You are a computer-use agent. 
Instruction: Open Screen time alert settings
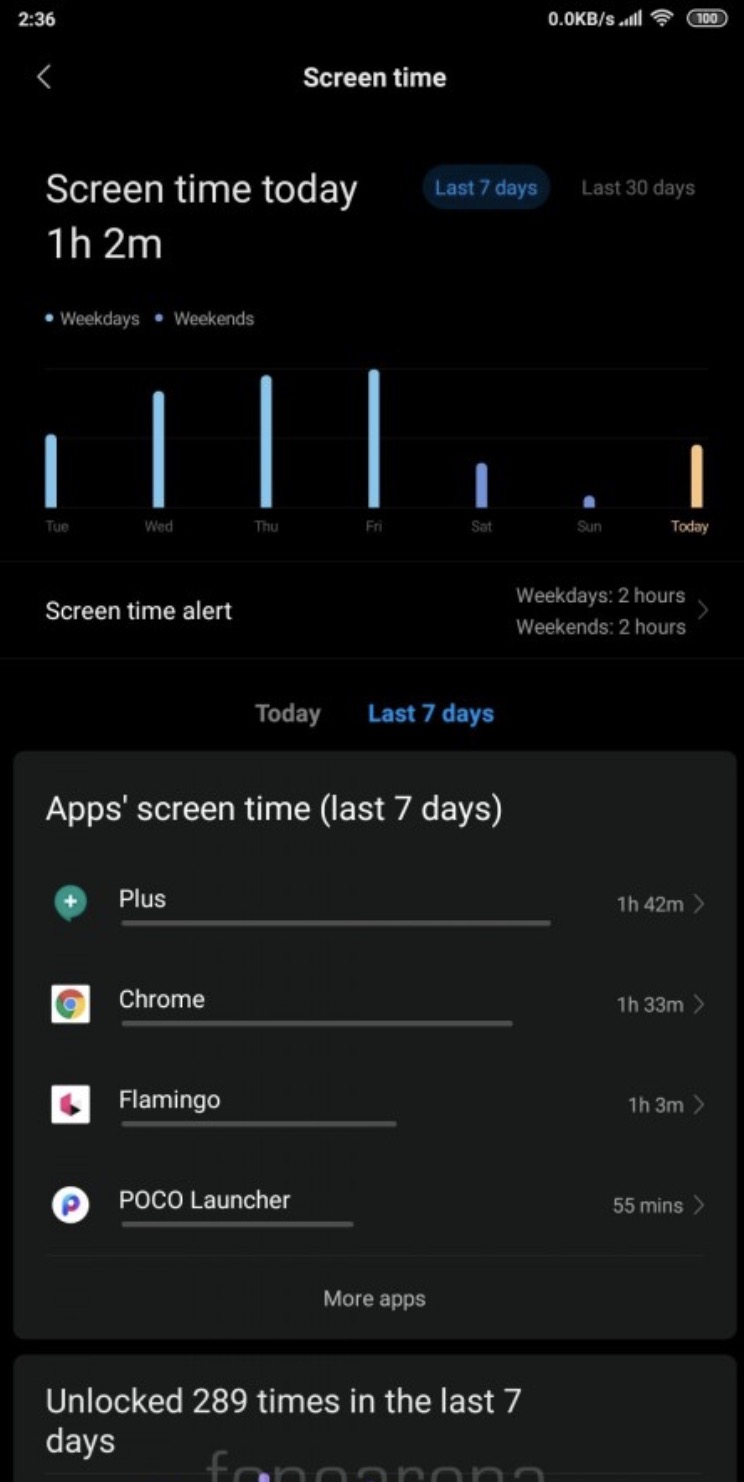coord(374,611)
